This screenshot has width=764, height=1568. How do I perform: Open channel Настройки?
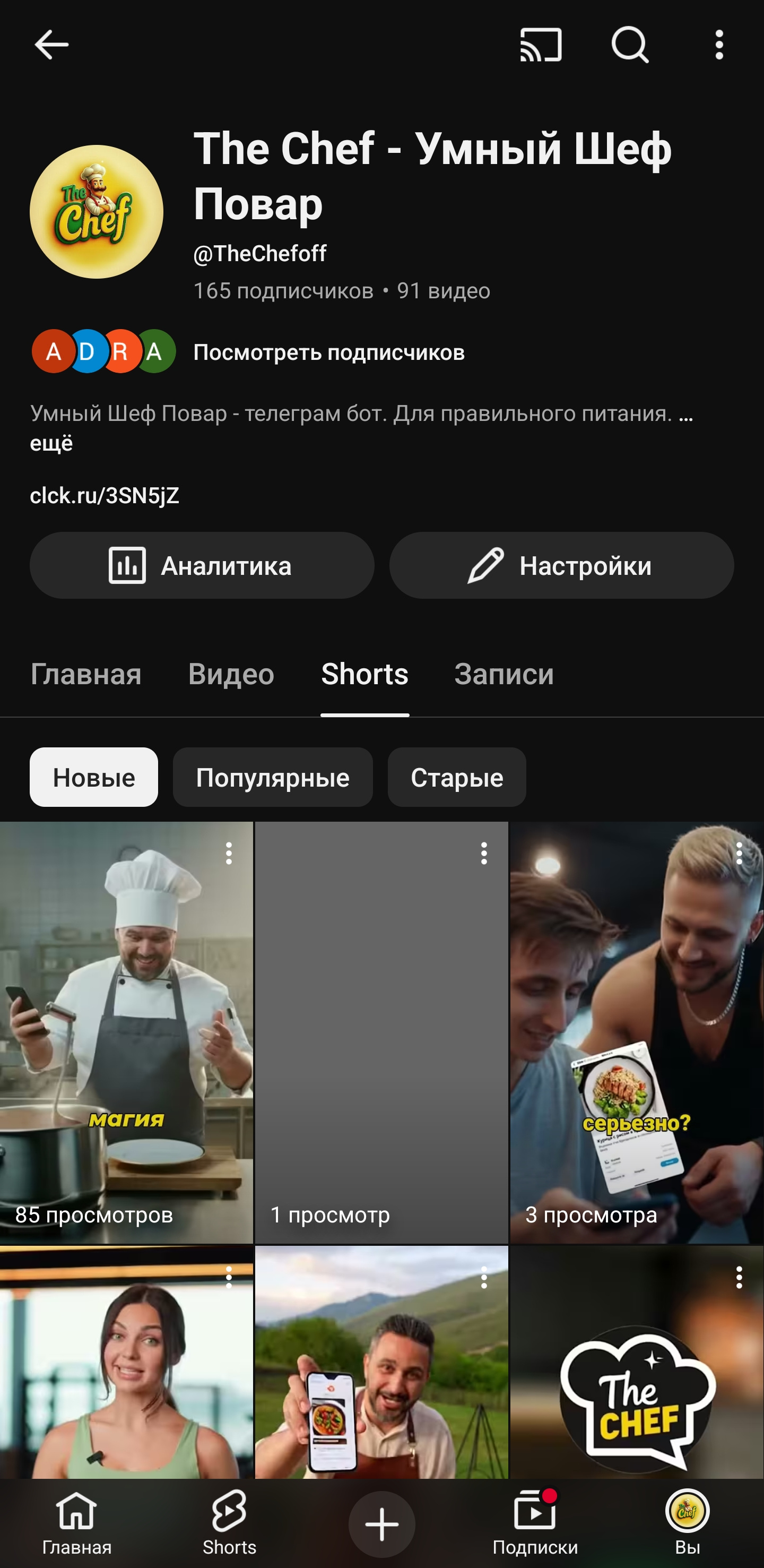pos(561,565)
